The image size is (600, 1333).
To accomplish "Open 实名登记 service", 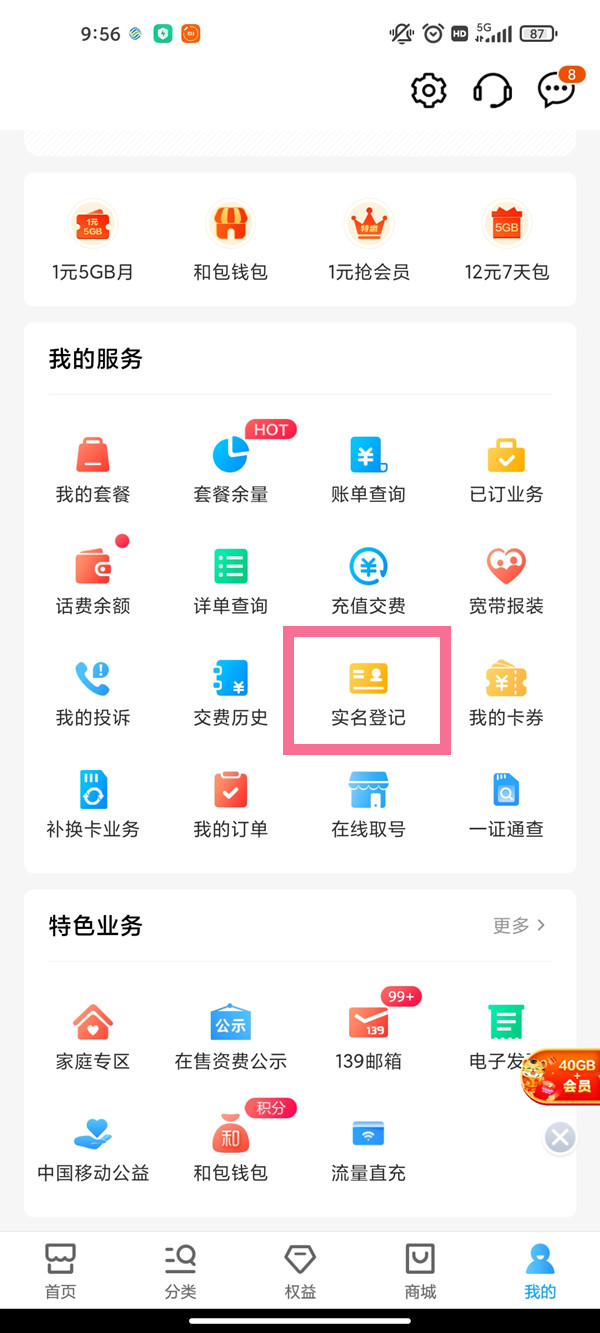I will click(368, 692).
